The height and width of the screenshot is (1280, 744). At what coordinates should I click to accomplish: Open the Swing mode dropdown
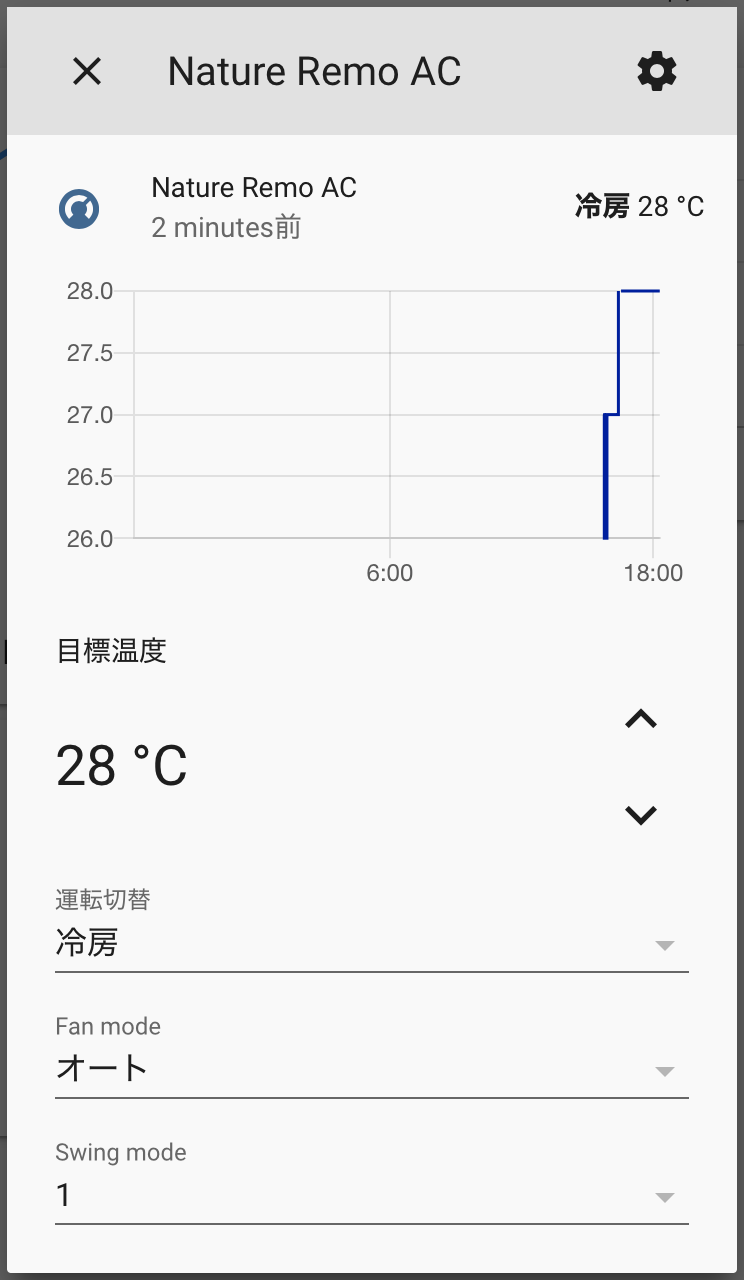click(x=371, y=1196)
